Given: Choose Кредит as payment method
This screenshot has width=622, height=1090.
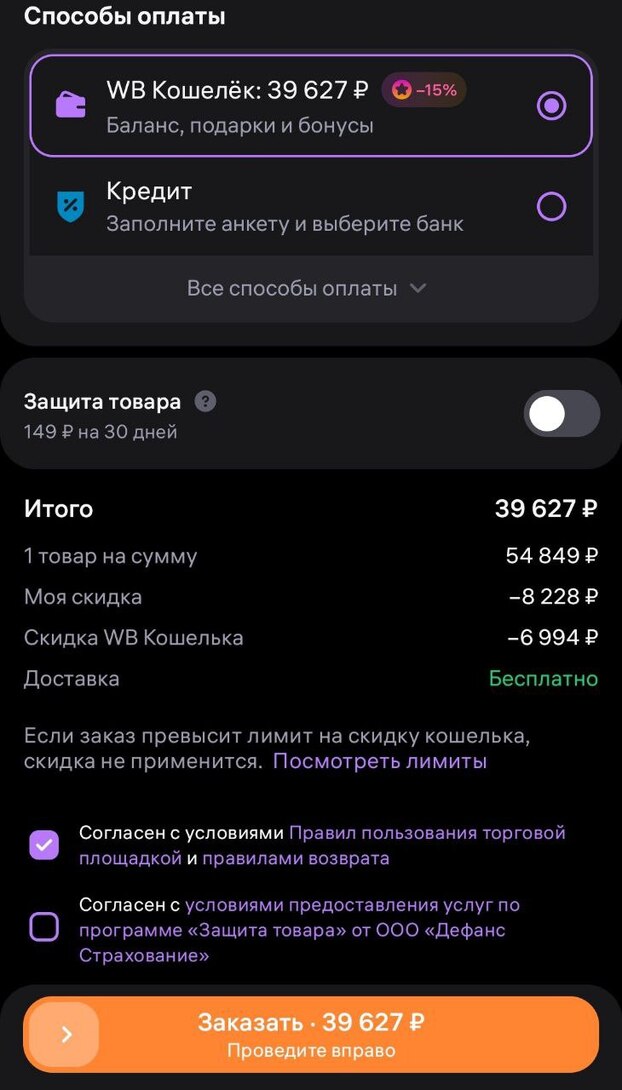Looking at the screenshot, I should pos(551,207).
